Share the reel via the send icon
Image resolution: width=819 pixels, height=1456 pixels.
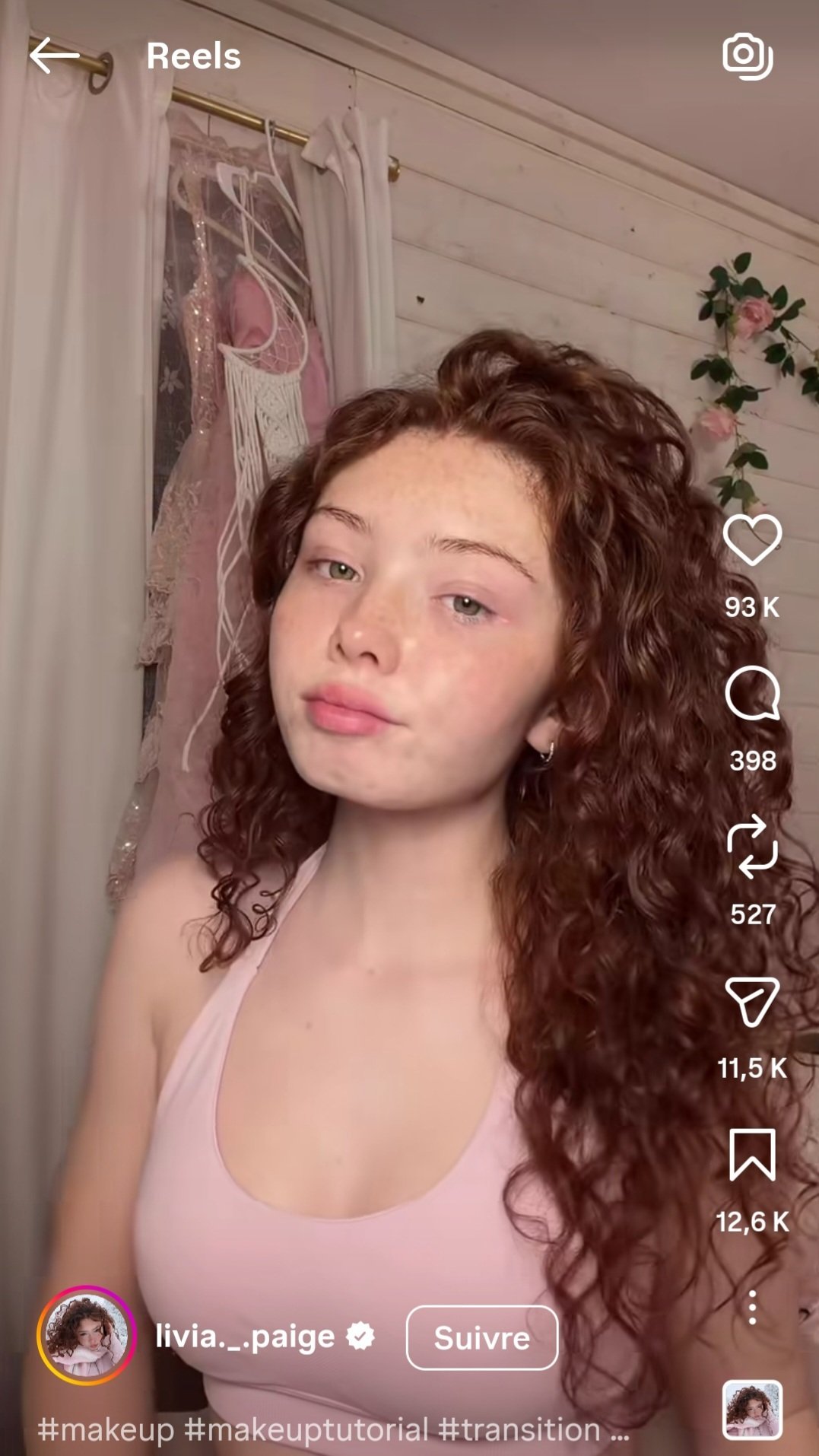coord(752,1001)
